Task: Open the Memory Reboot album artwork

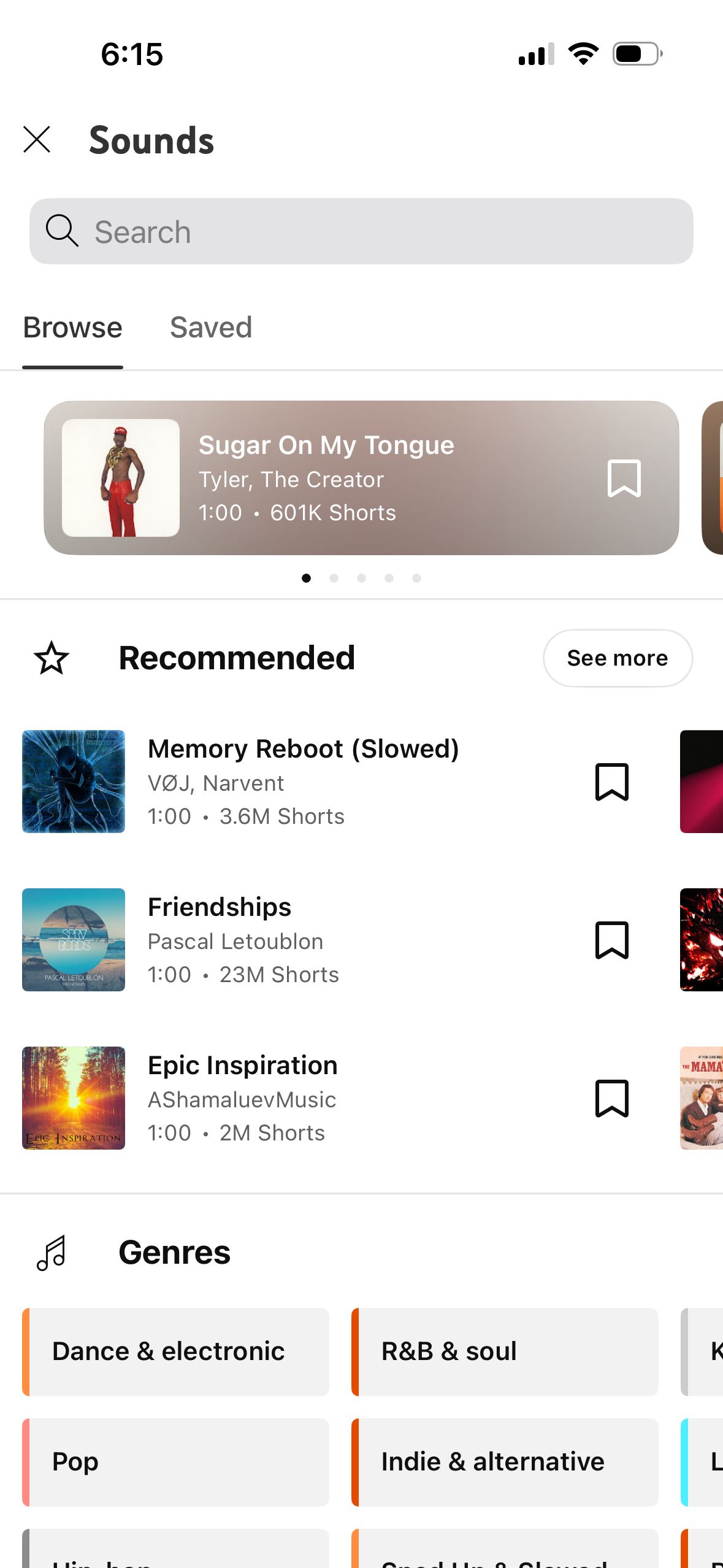Action: [x=73, y=781]
